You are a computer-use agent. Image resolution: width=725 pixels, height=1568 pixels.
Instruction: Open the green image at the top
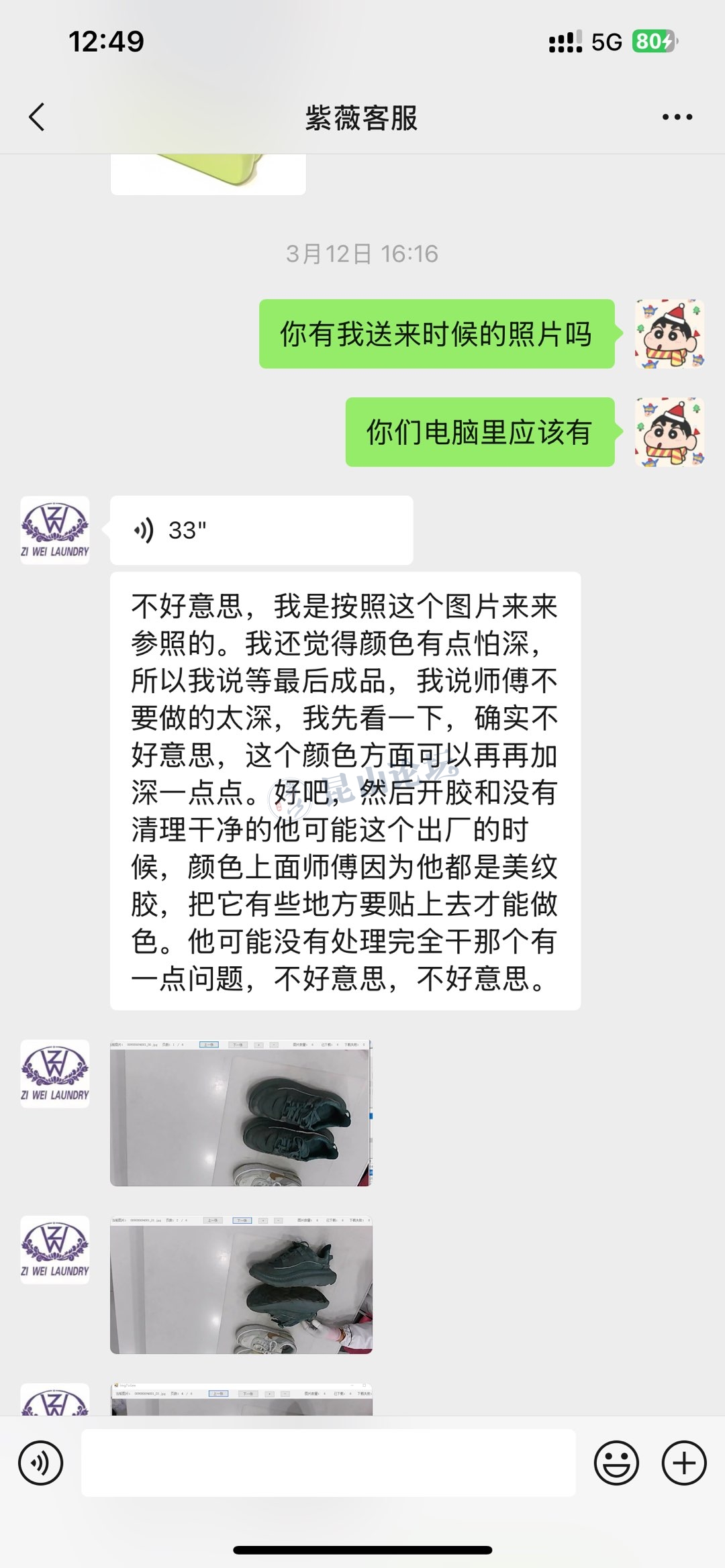coord(208,174)
